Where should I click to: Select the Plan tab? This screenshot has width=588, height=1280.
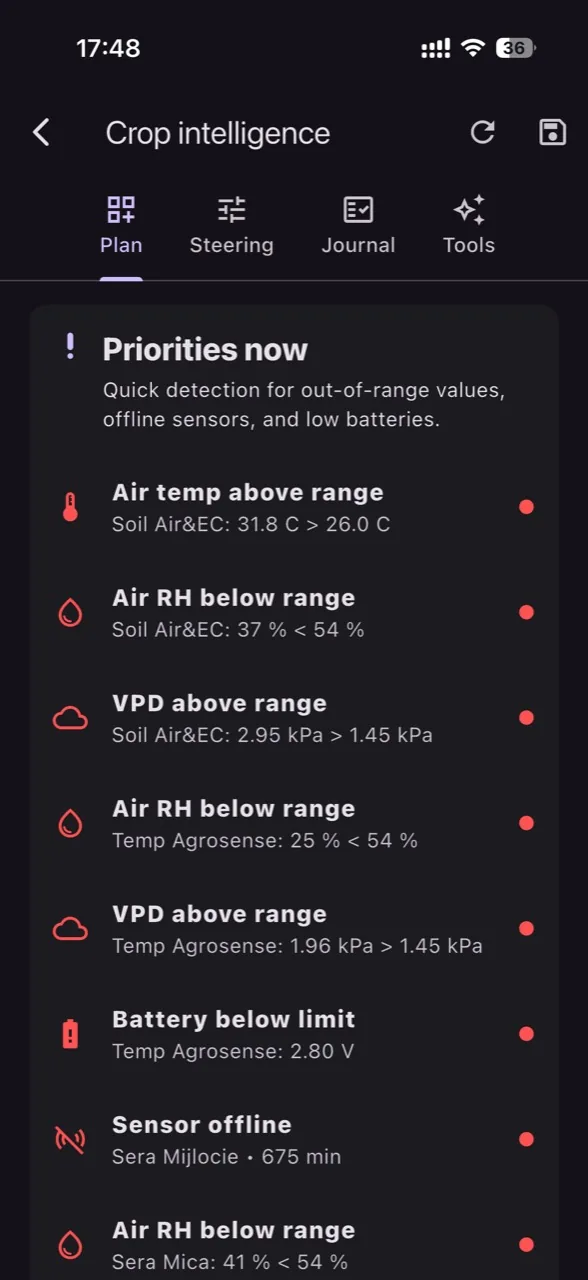pyautogui.click(x=121, y=226)
